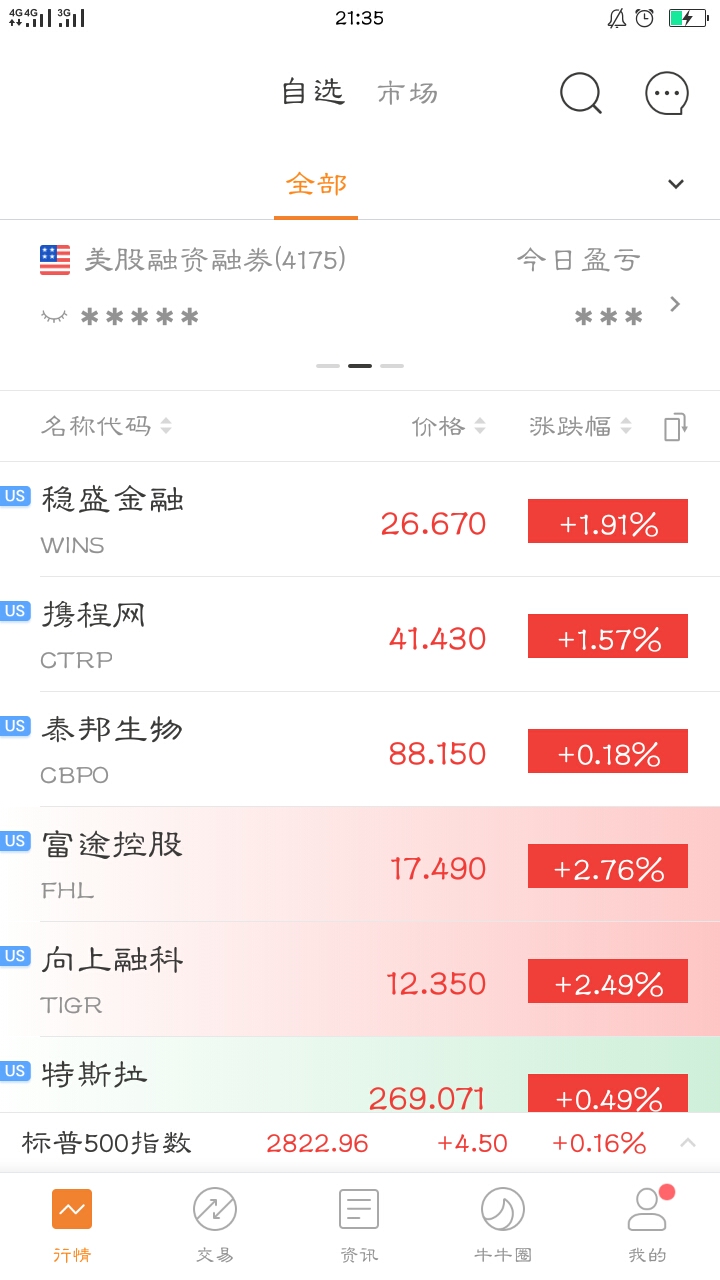Select the 自选 tab
Screen dimensions: 720x1280
(x=313, y=92)
